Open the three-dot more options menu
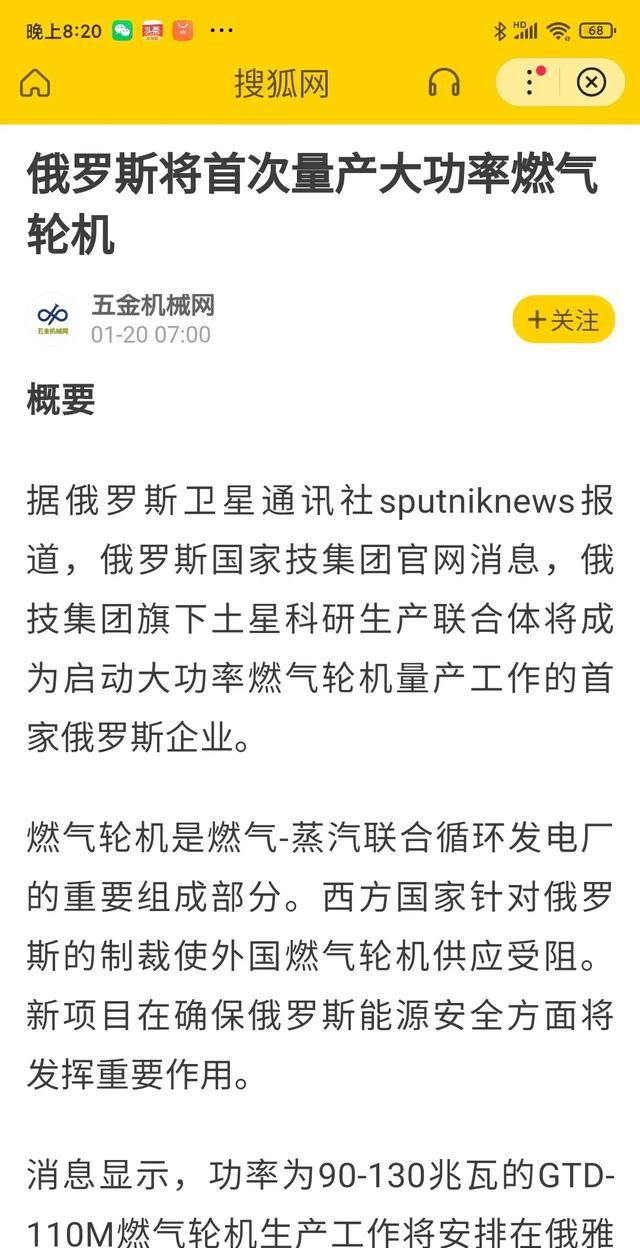640x1248 pixels. click(x=531, y=82)
